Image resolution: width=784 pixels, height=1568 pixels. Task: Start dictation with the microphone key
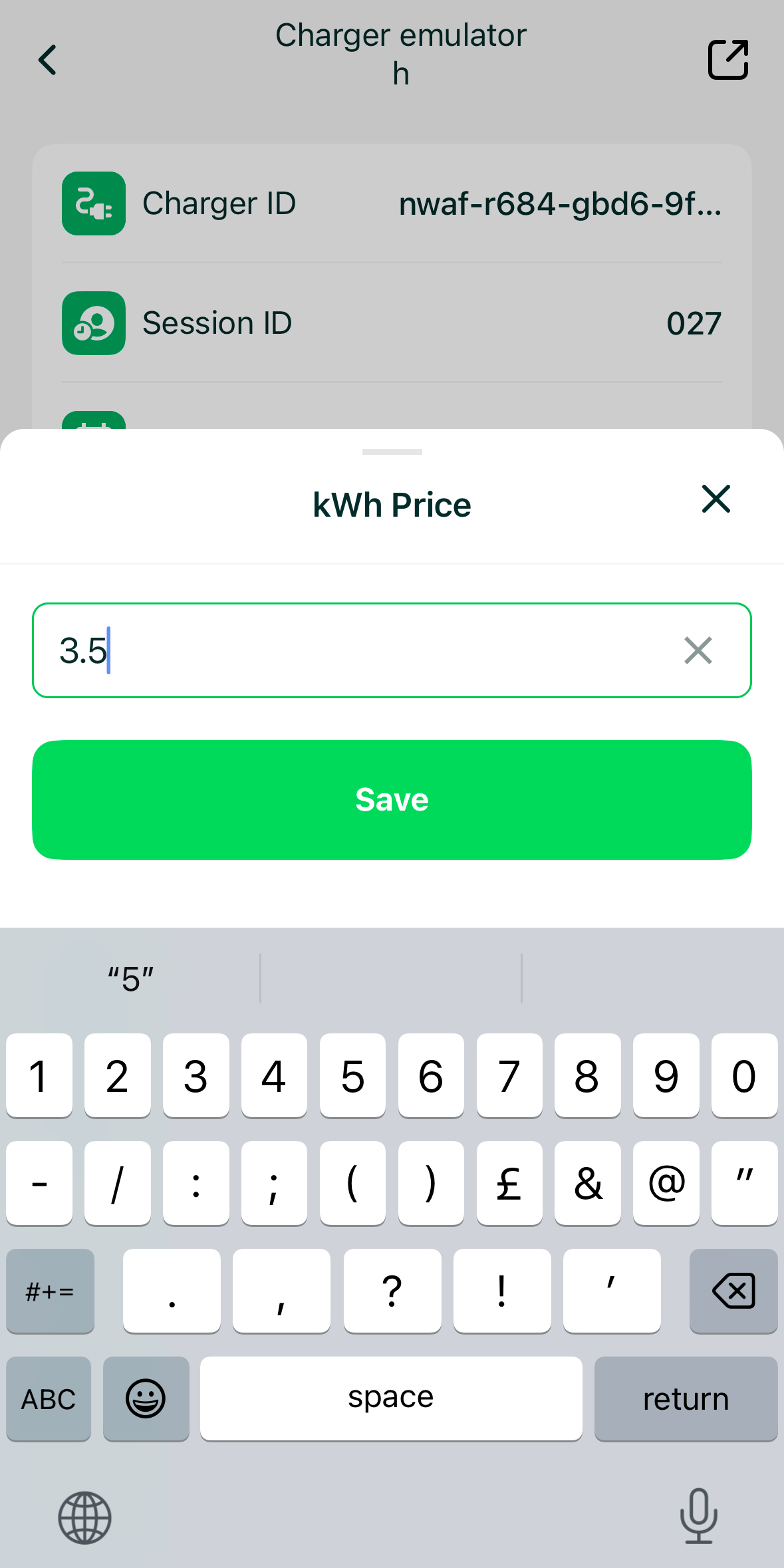pos(699,1517)
